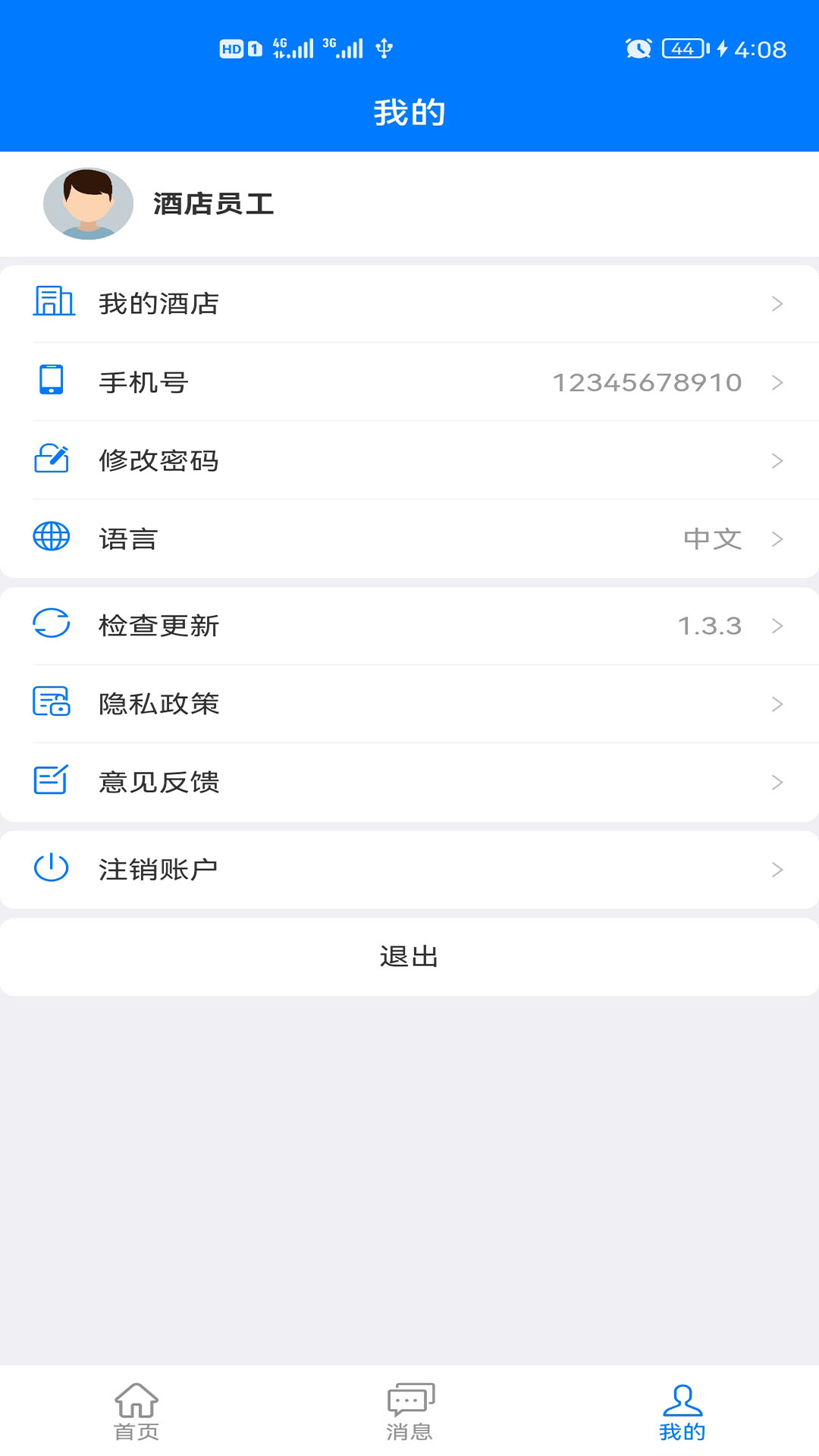Click the 注销账户 power icon
Viewport: 819px width, 1456px height.
pyautogui.click(x=52, y=868)
